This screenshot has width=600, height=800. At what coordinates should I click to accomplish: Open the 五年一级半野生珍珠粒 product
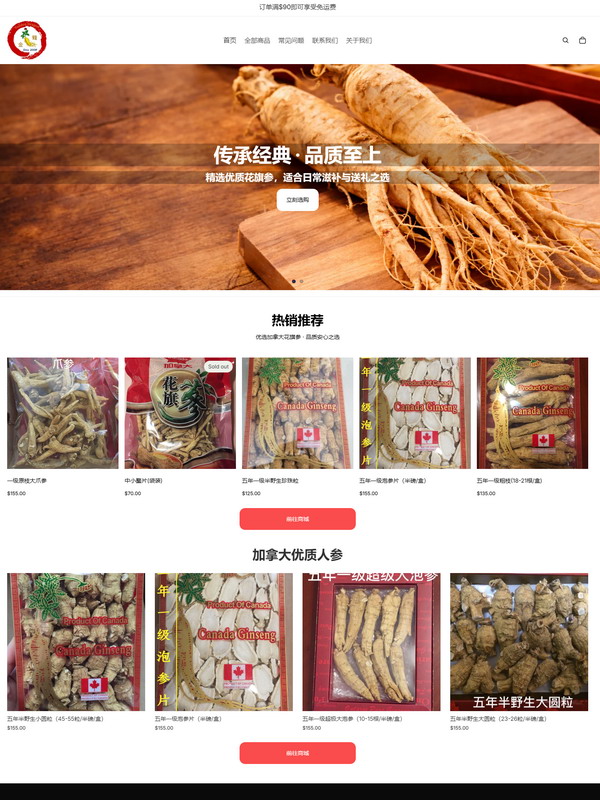[297, 413]
